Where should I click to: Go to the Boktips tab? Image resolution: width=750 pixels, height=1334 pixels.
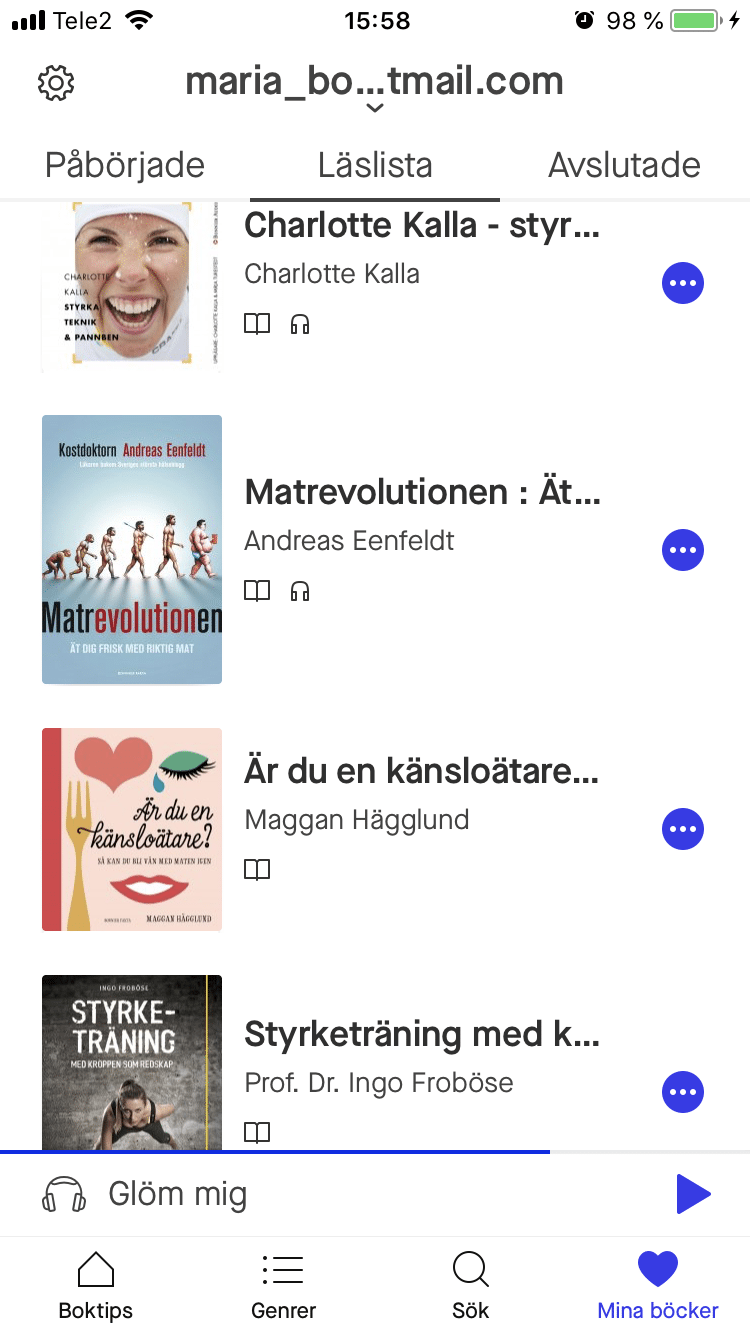click(95, 1286)
